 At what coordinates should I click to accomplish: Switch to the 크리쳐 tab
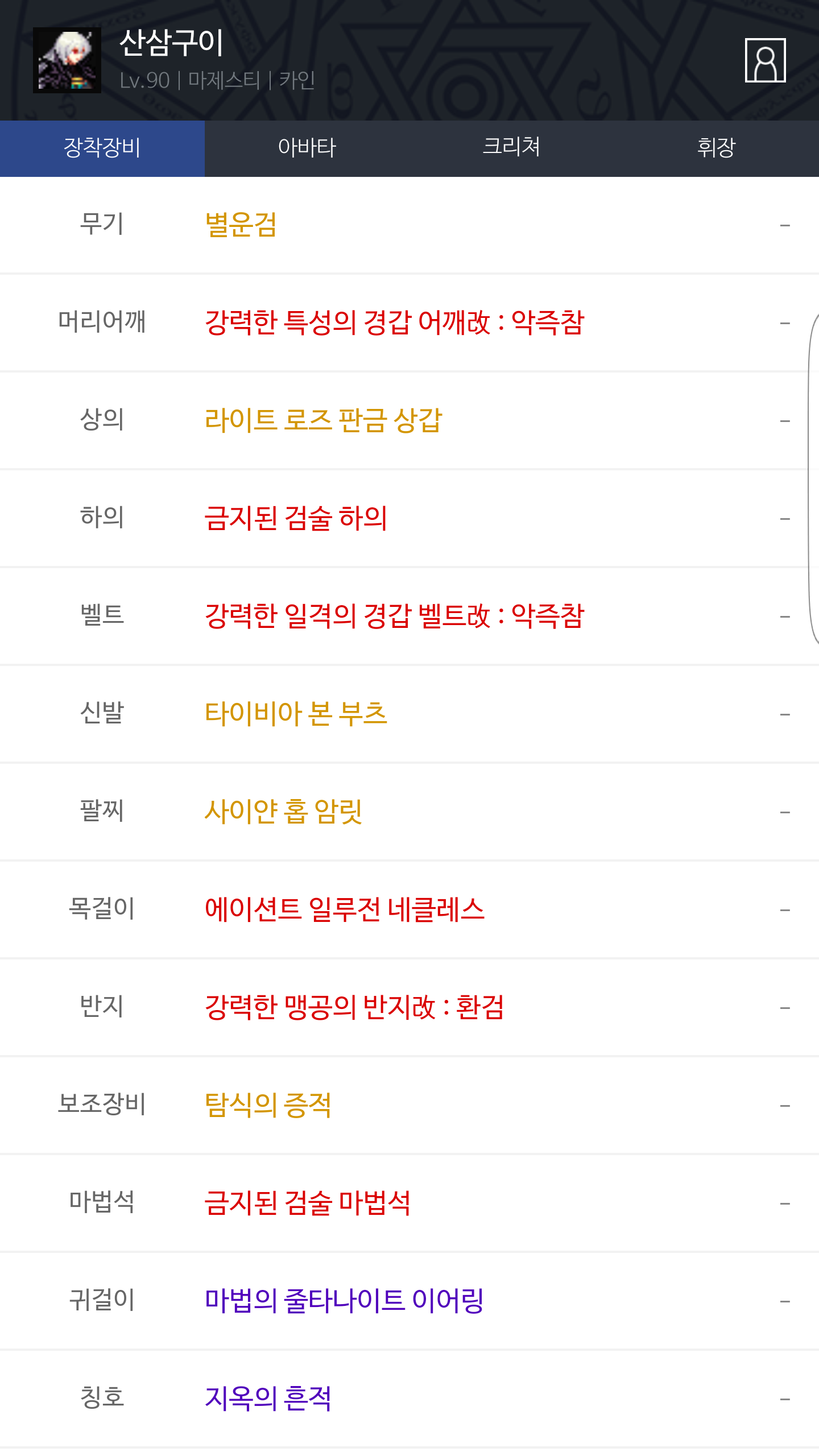click(512, 148)
